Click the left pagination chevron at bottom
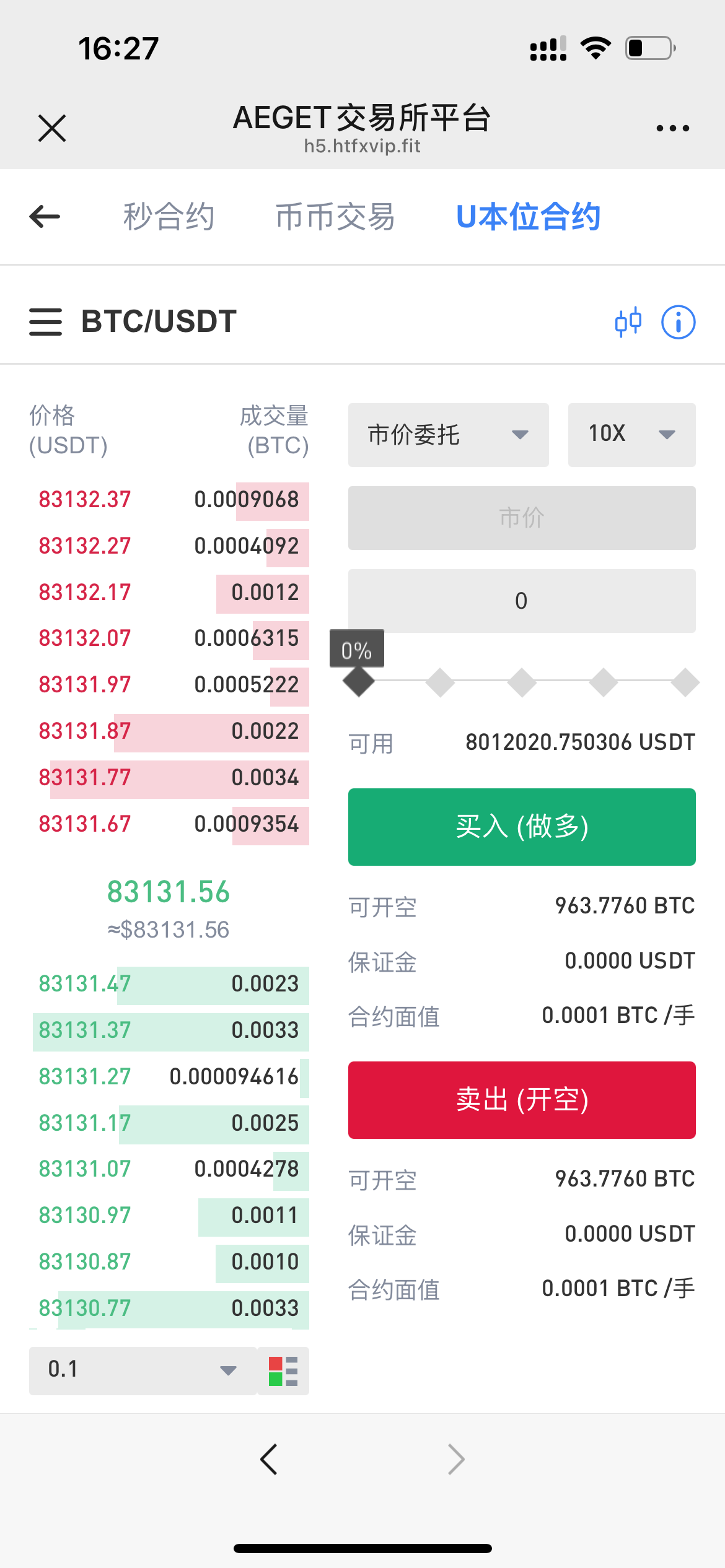 pos(268,1459)
